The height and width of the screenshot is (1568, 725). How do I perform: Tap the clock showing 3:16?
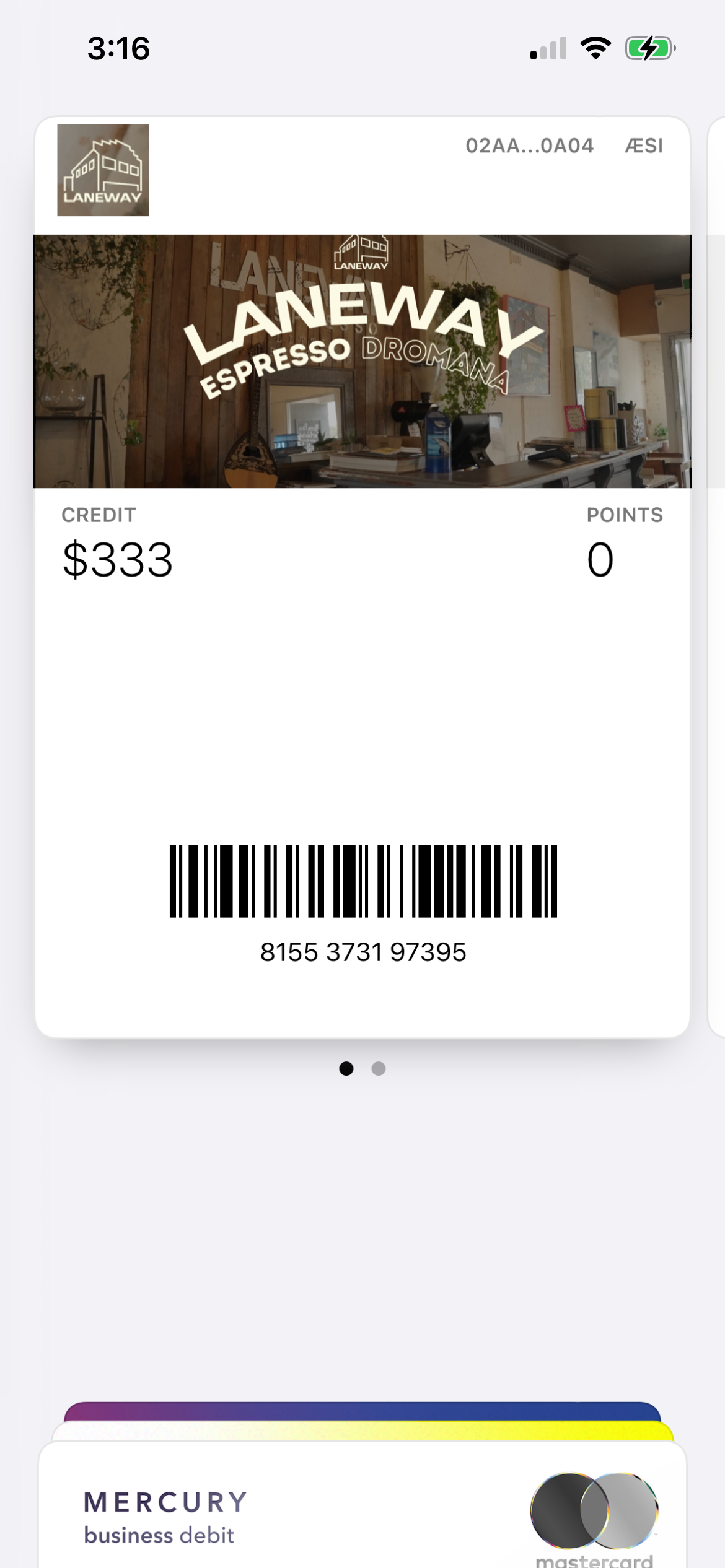pyautogui.click(x=119, y=48)
